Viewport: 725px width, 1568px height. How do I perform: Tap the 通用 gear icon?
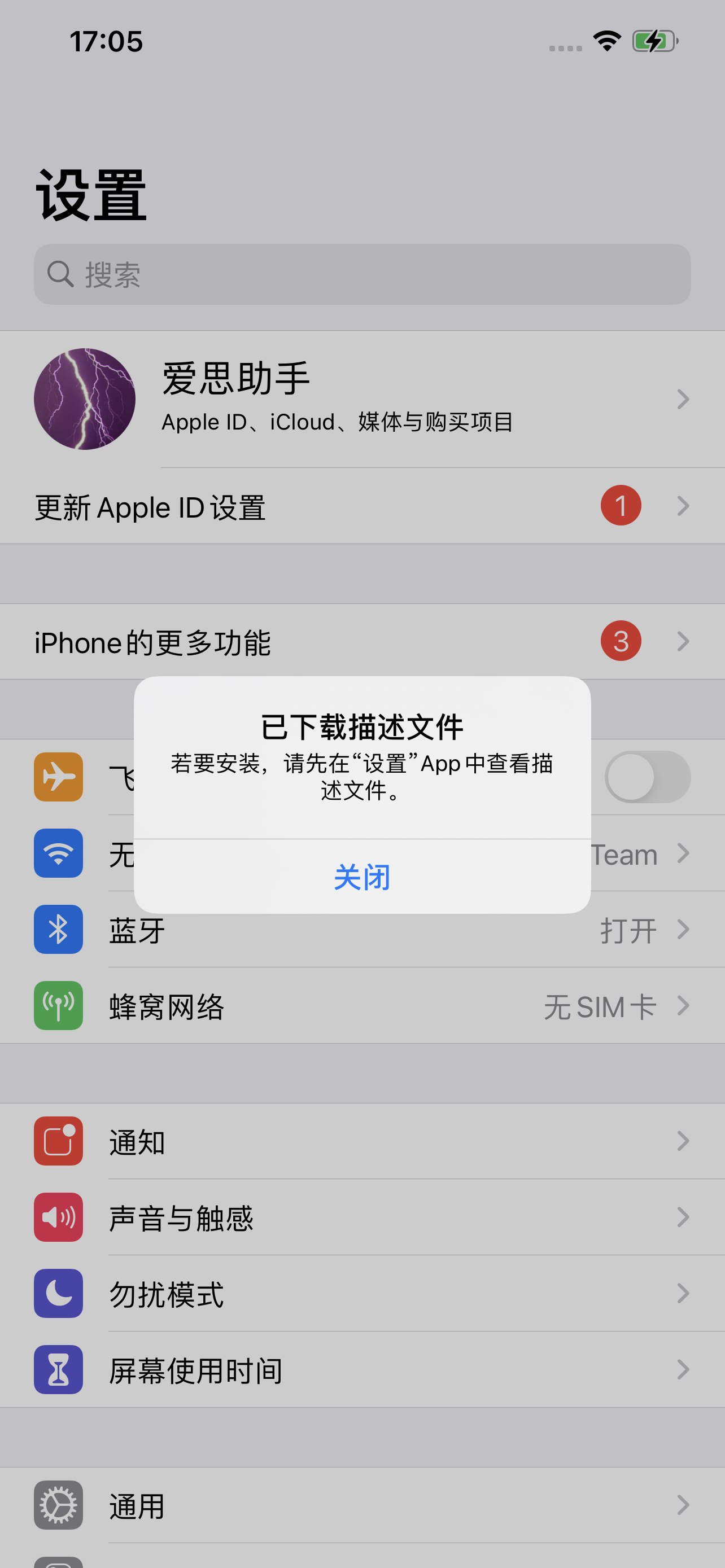click(x=58, y=1505)
